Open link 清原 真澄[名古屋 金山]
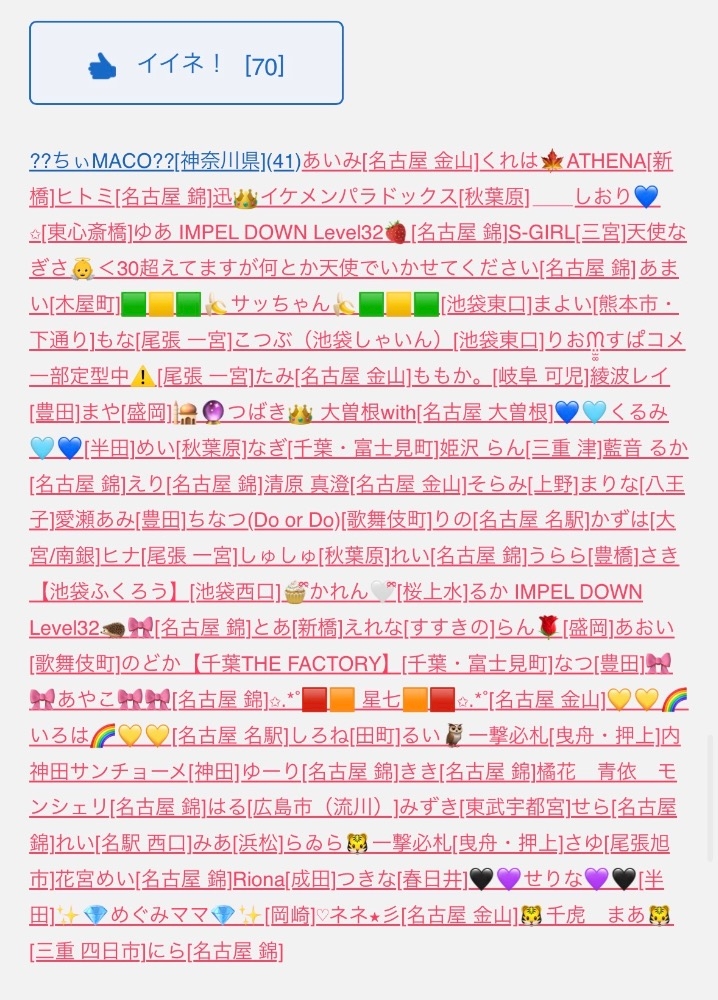 click(365, 484)
